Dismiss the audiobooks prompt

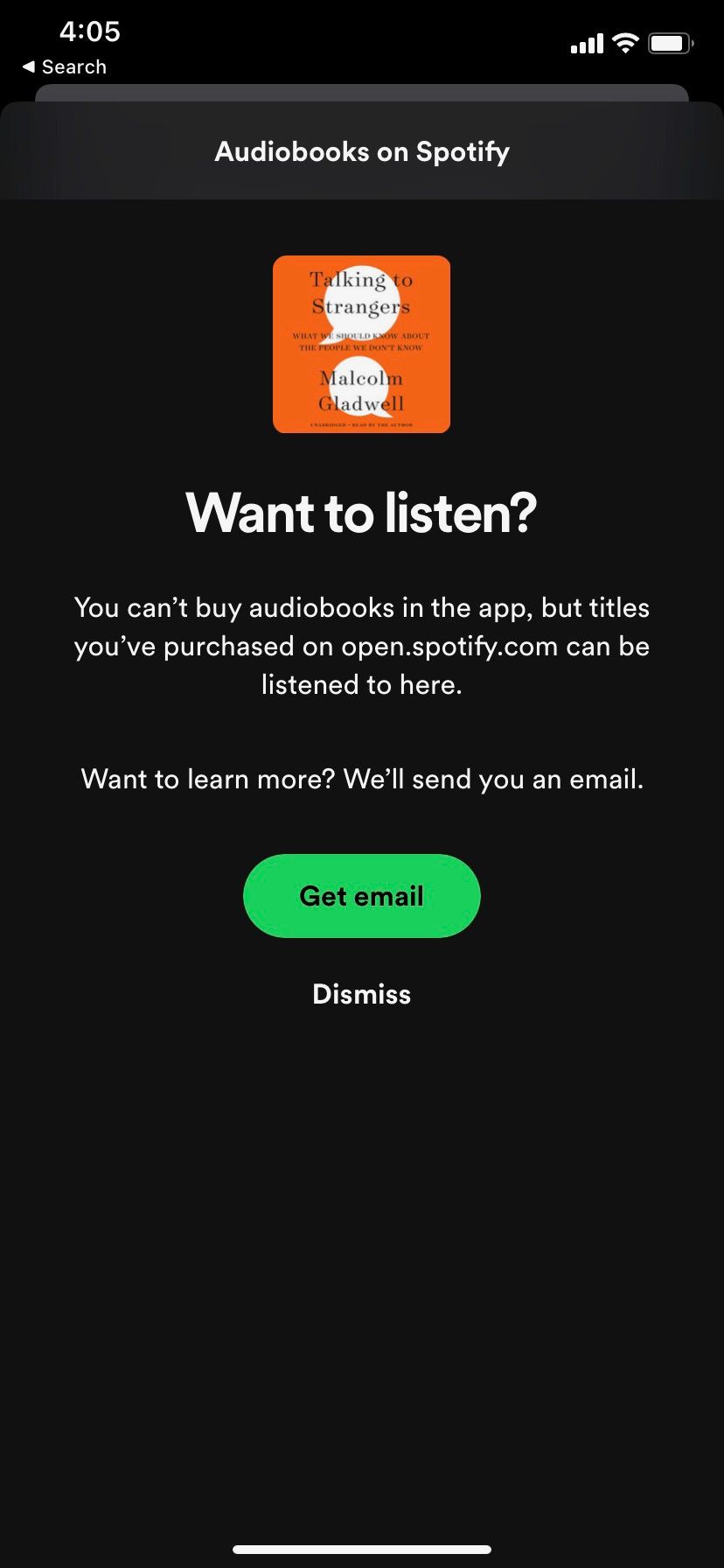(x=361, y=994)
